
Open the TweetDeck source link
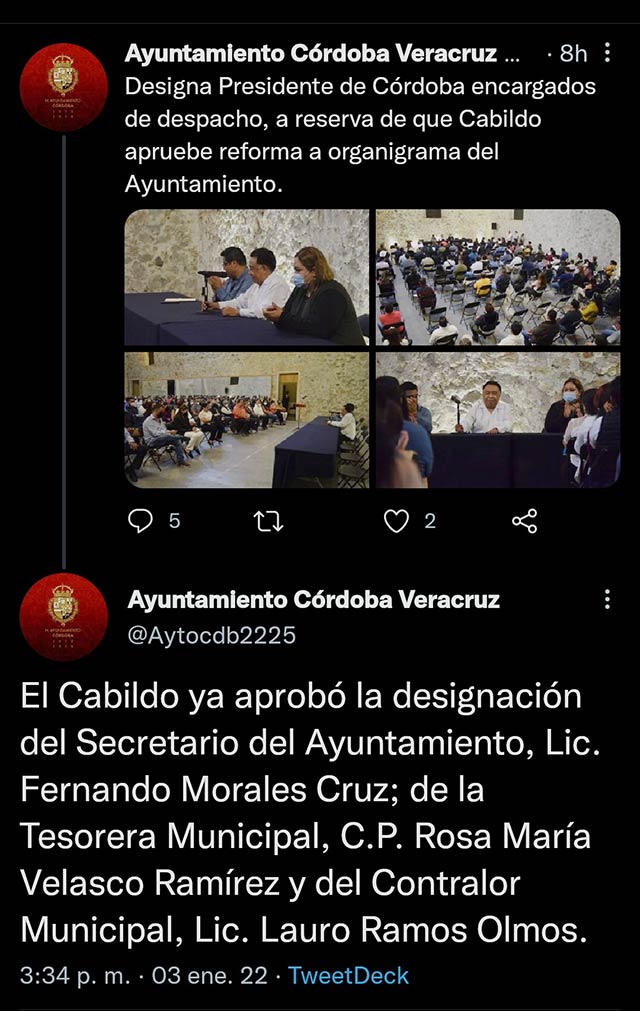(348, 975)
